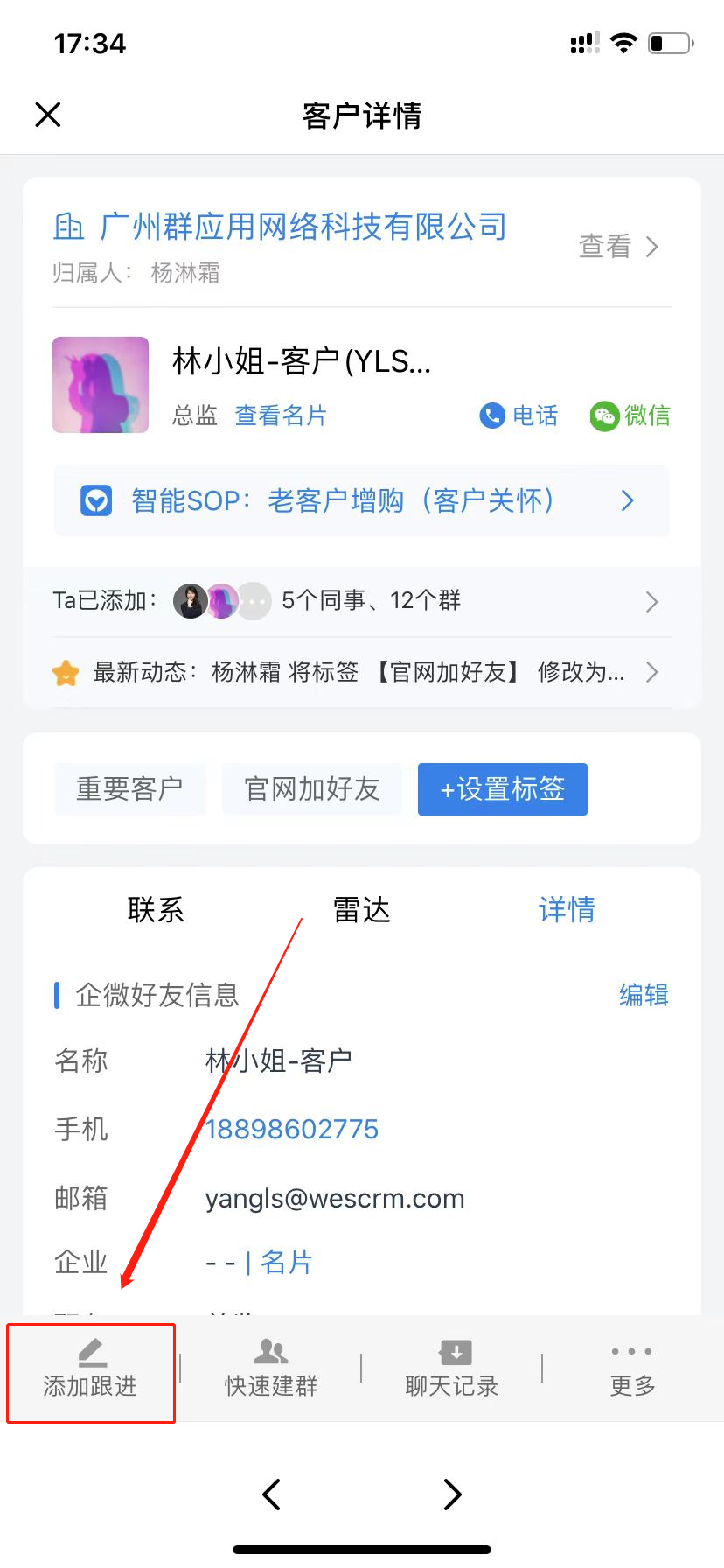
Task: Select the 官网加好友 tag chip
Action: [x=312, y=789]
